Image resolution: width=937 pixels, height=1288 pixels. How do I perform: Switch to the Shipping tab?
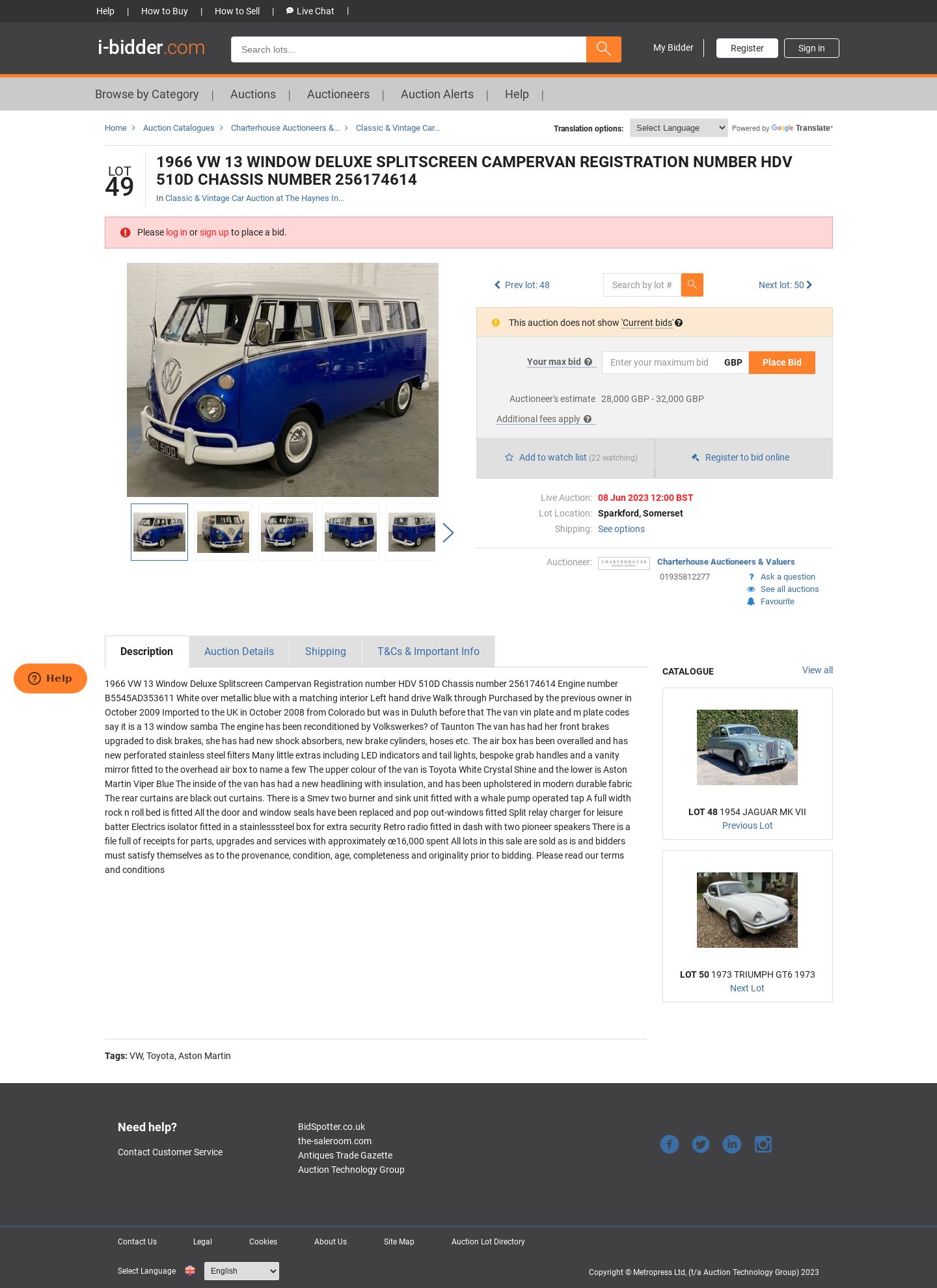(325, 651)
